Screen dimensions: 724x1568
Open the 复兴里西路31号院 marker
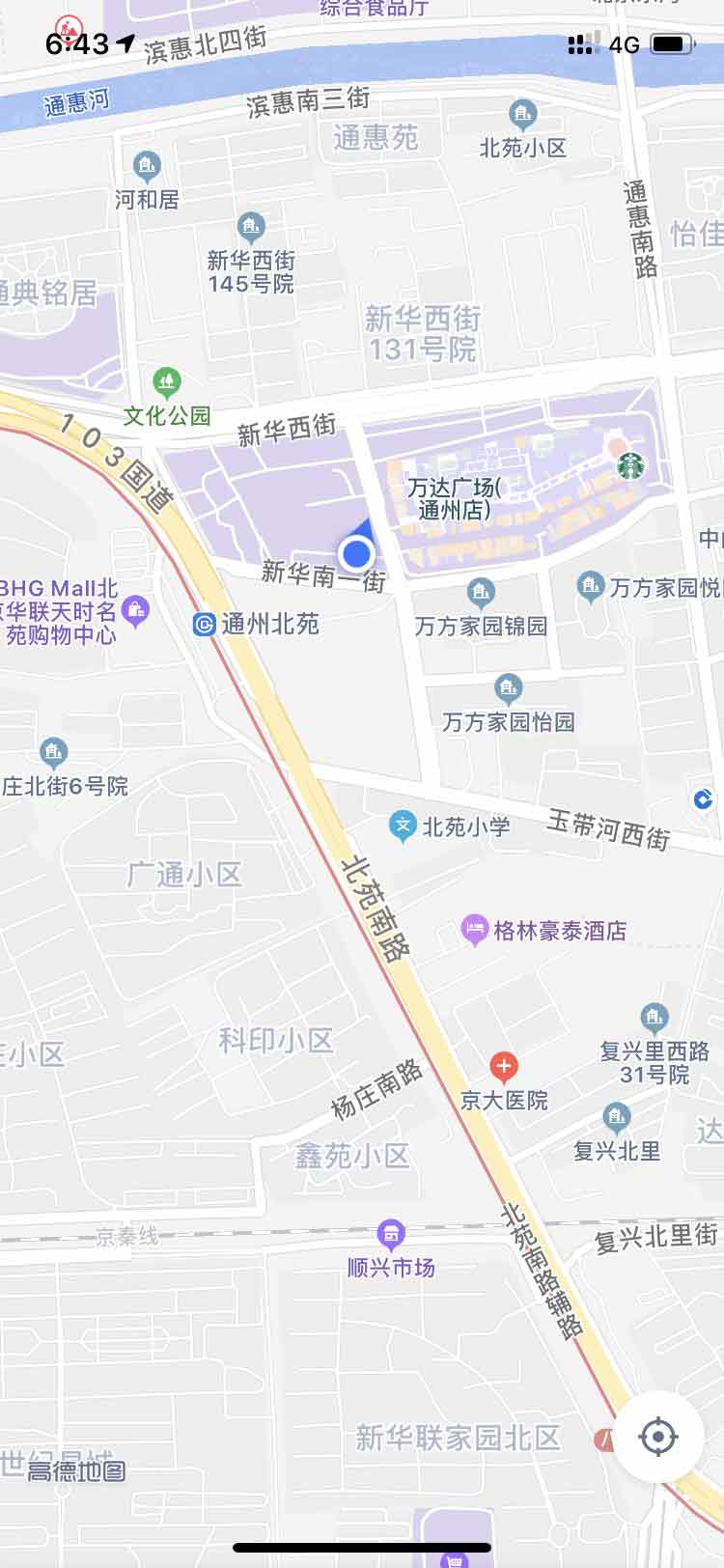(x=654, y=1018)
